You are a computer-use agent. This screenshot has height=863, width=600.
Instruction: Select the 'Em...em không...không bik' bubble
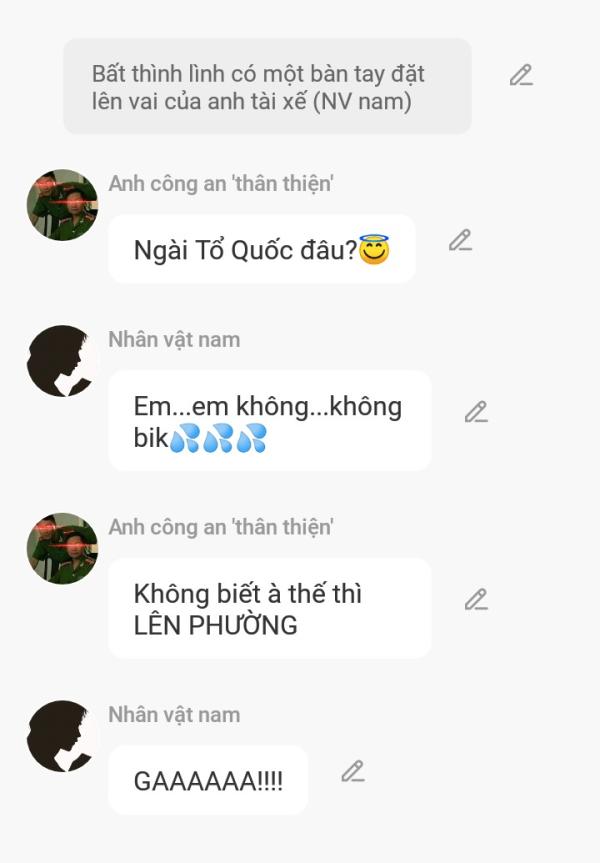tap(269, 421)
